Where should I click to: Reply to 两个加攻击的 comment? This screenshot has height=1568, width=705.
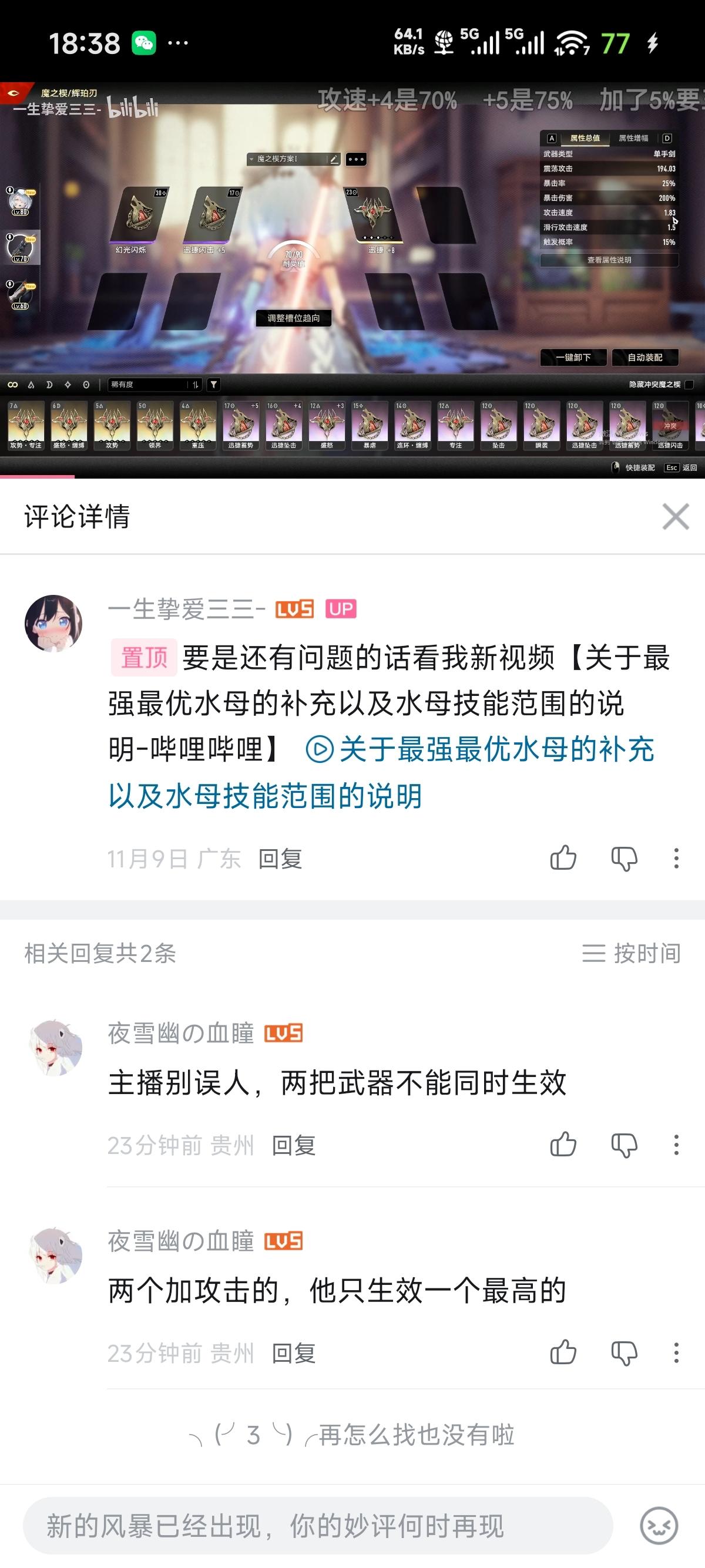point(293,1354)
